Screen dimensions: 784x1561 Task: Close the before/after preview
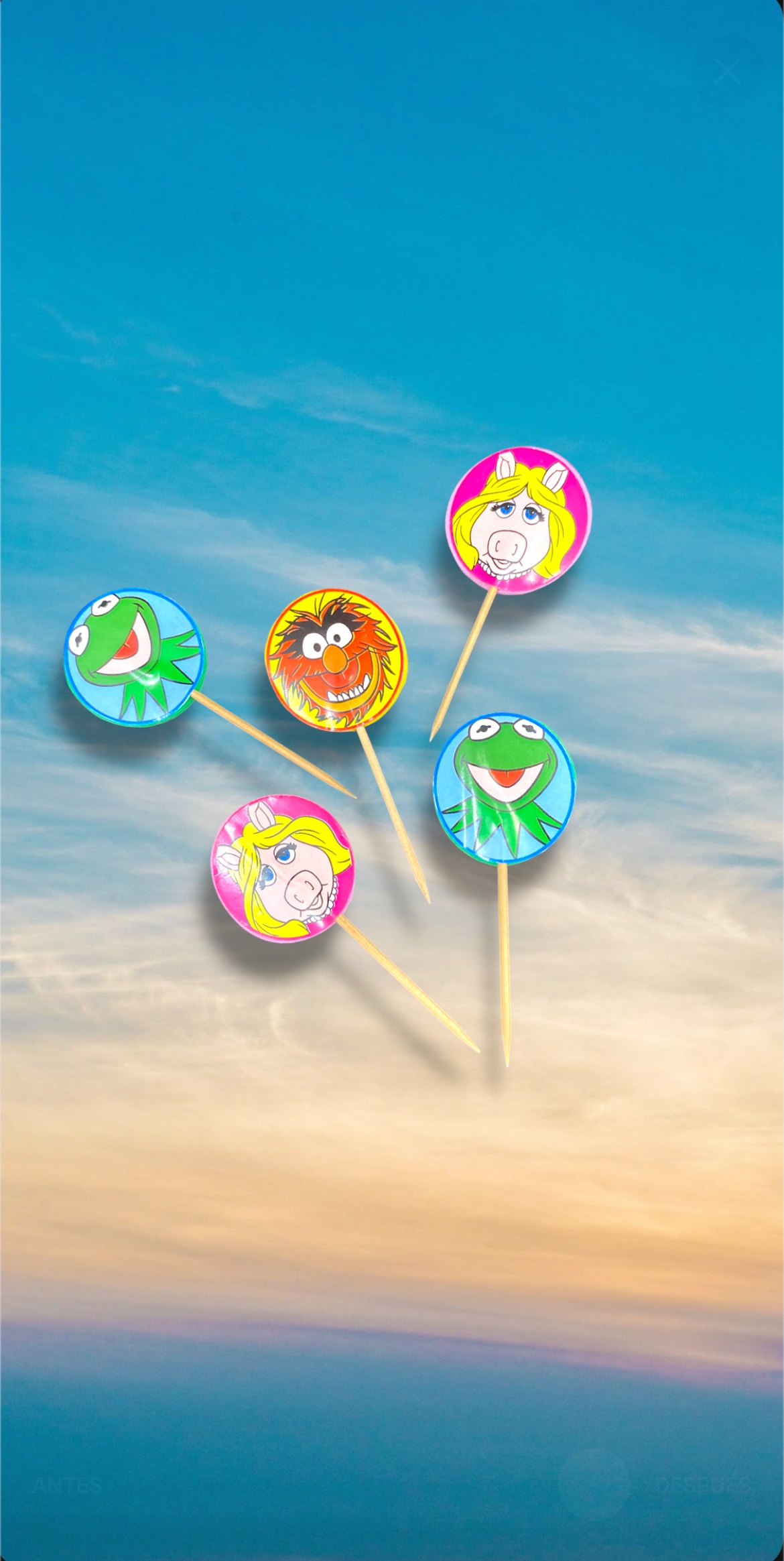727,70
